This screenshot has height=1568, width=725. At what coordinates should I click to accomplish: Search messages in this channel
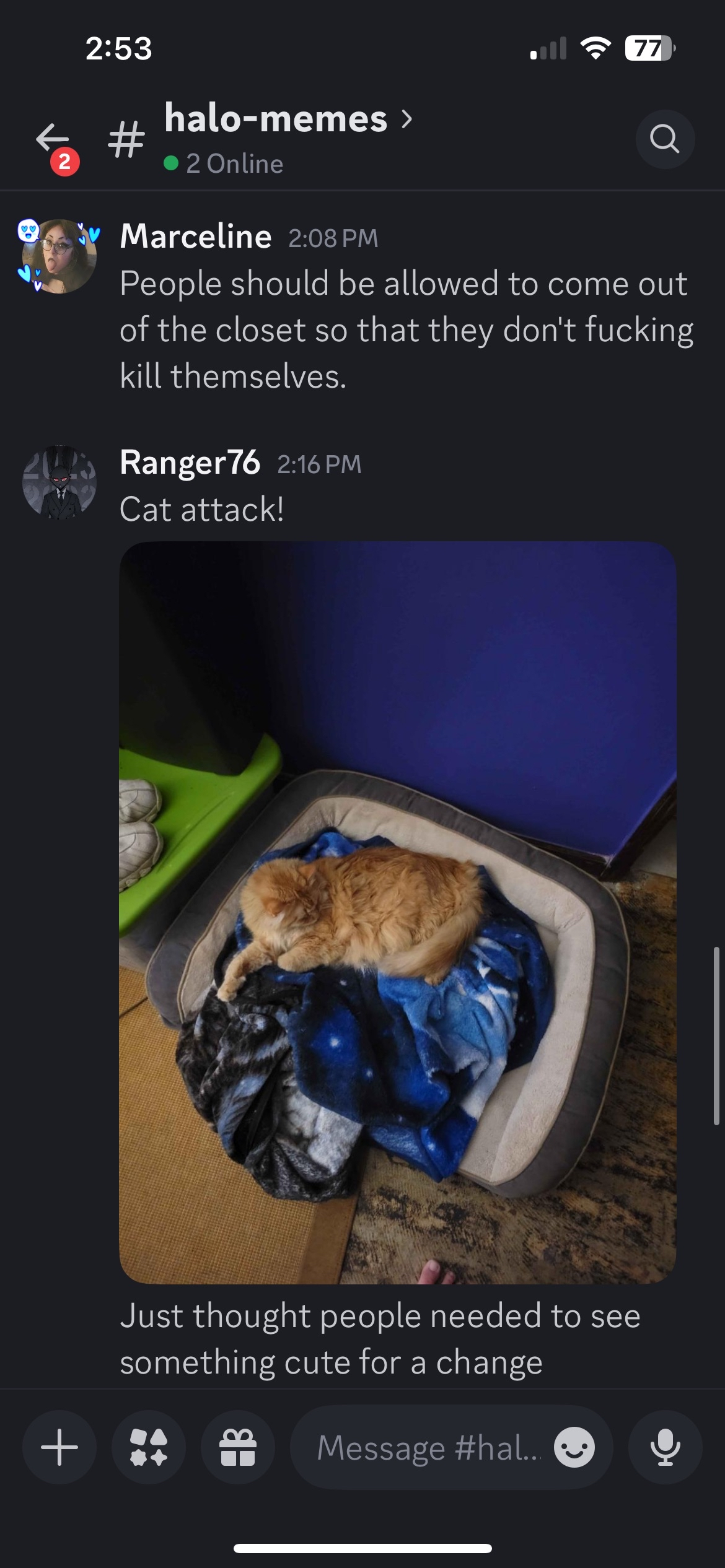tap(665, 139)
